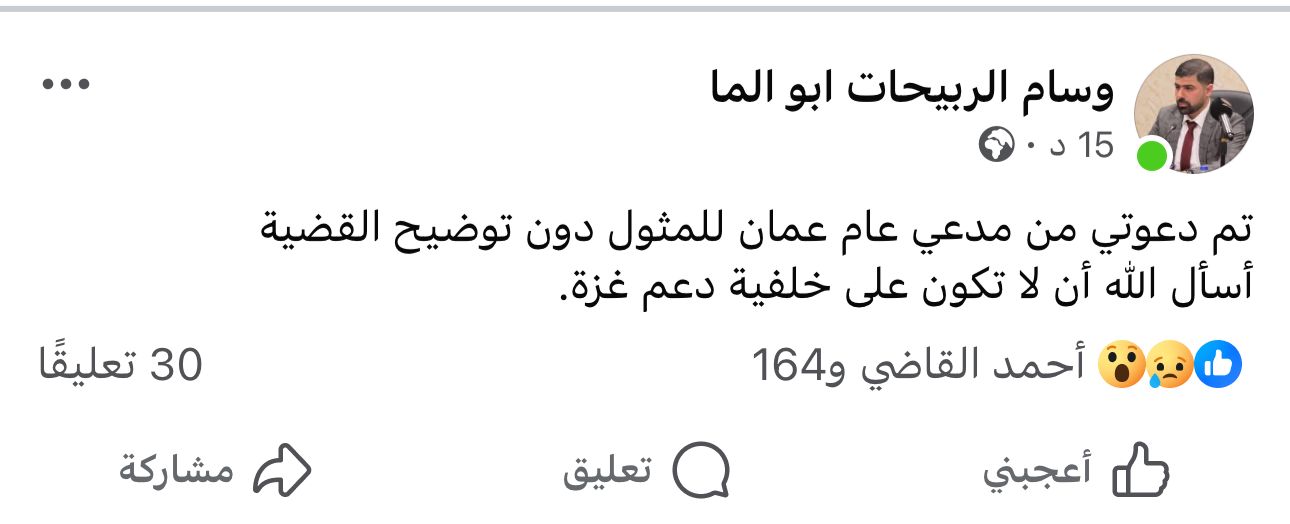This screenshot has height=524, width=1290.
Task: Share the post using مشاركة
Action: [x=216, y=470]
